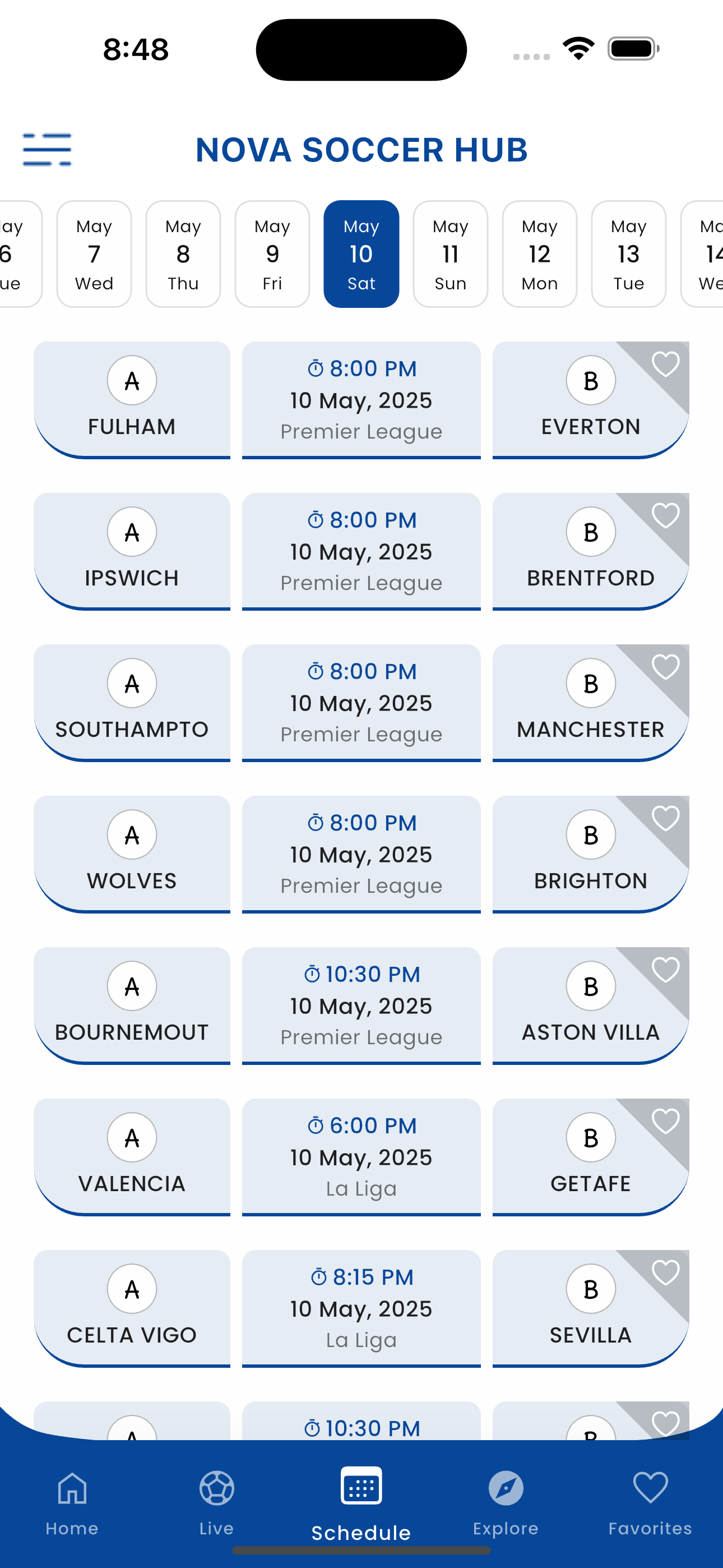
Task: Favorite the Valencia vs Getafe match
Action: click(x=665, y=1120)
